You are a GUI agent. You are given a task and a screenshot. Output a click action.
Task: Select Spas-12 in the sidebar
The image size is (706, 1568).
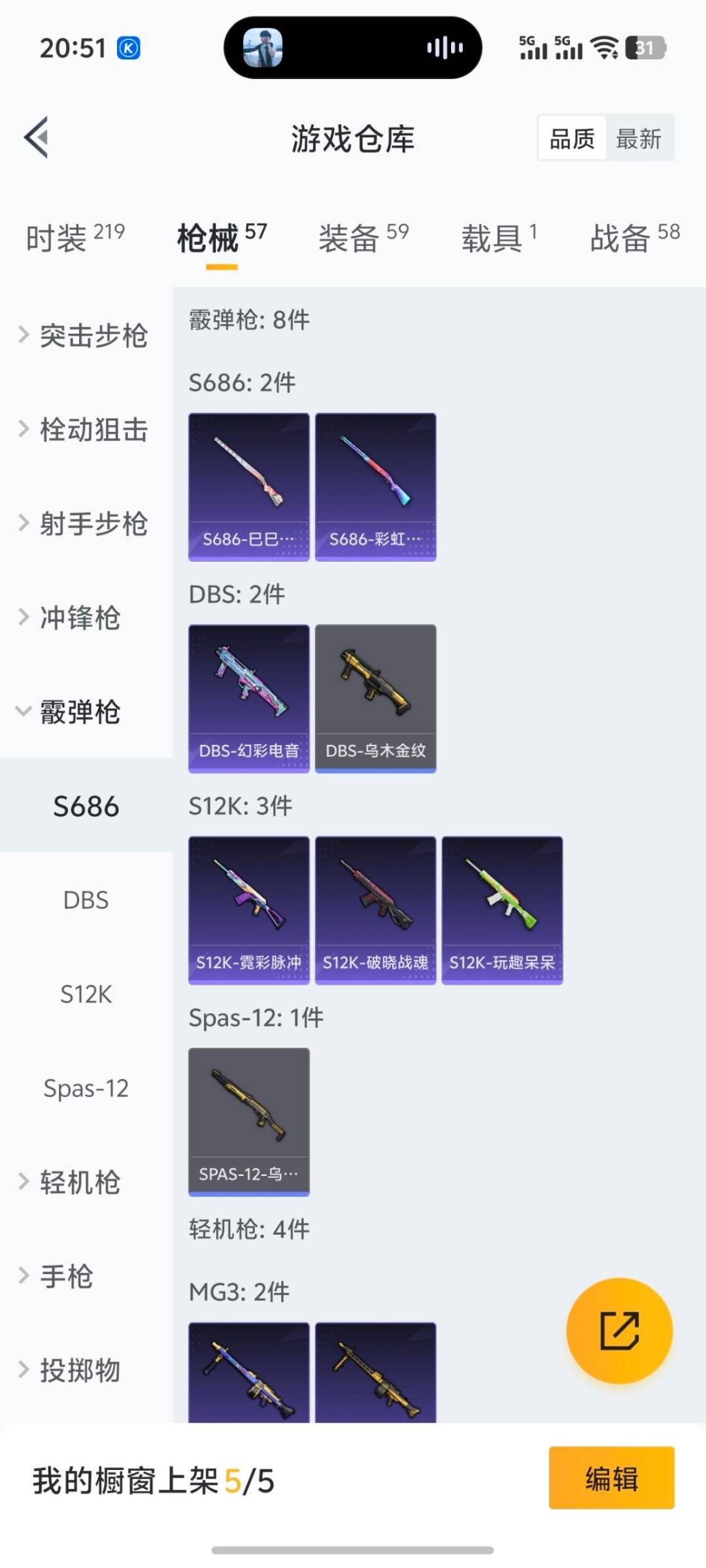[86, 1088]
